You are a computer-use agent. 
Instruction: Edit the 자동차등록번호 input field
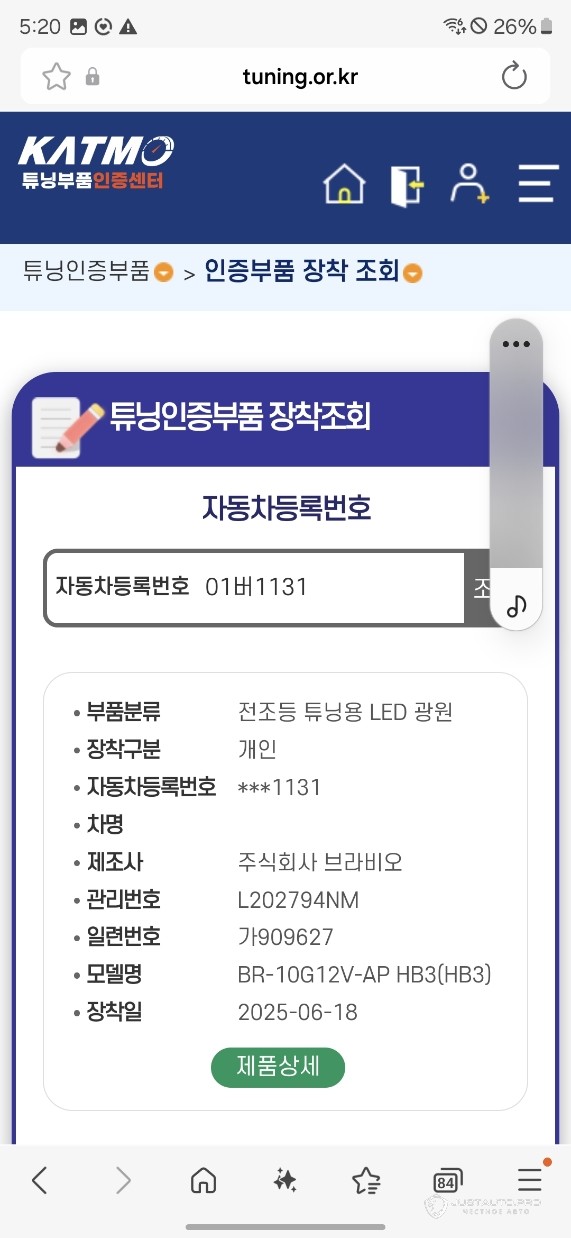pyautogui.click(x=255, y=587)
